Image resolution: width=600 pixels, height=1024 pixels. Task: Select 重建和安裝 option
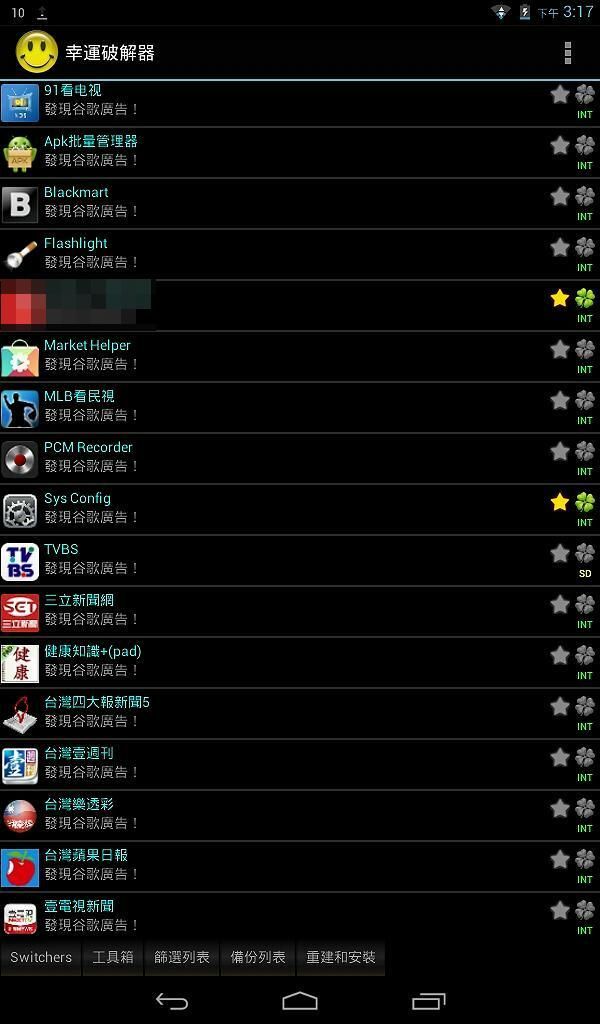(341, 957)
